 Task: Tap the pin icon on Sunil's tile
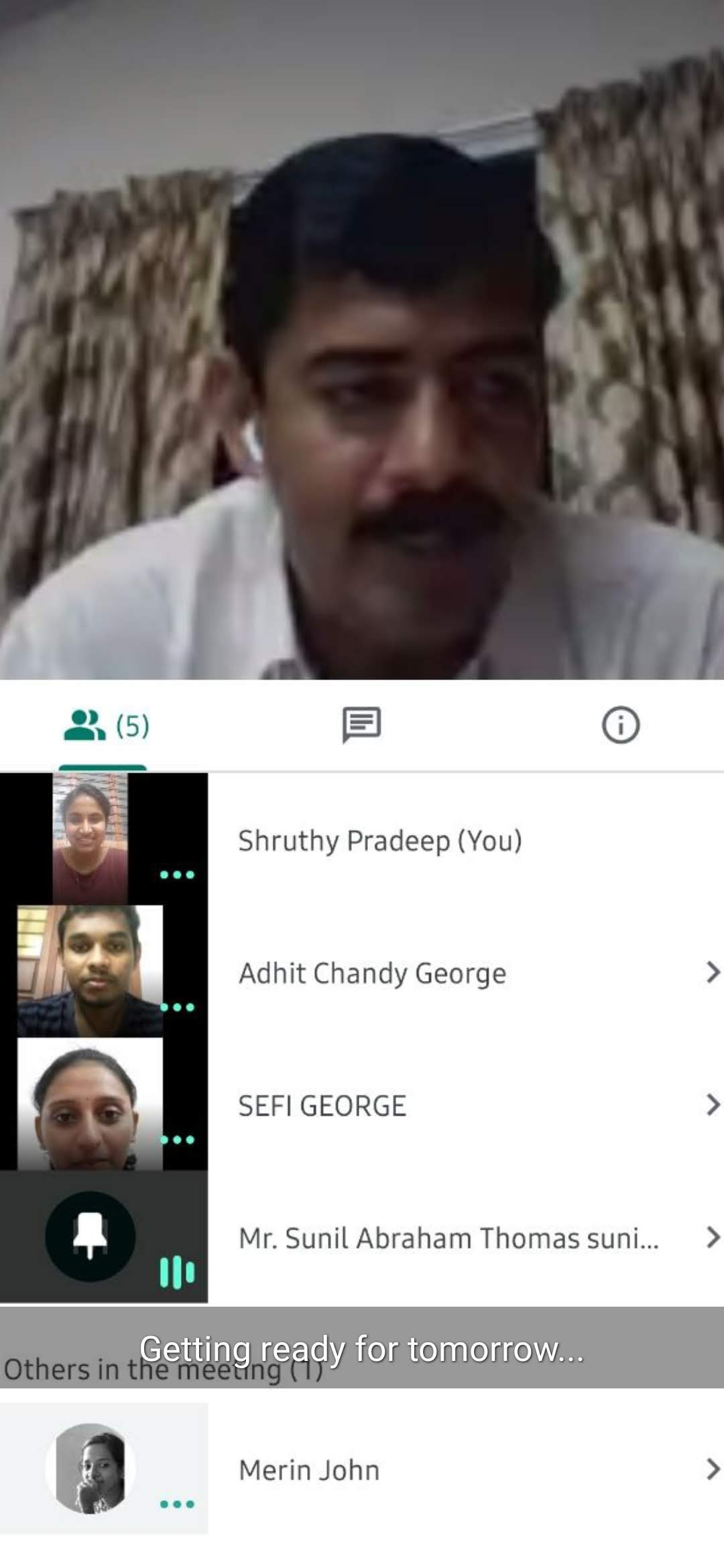point(90,1236)
